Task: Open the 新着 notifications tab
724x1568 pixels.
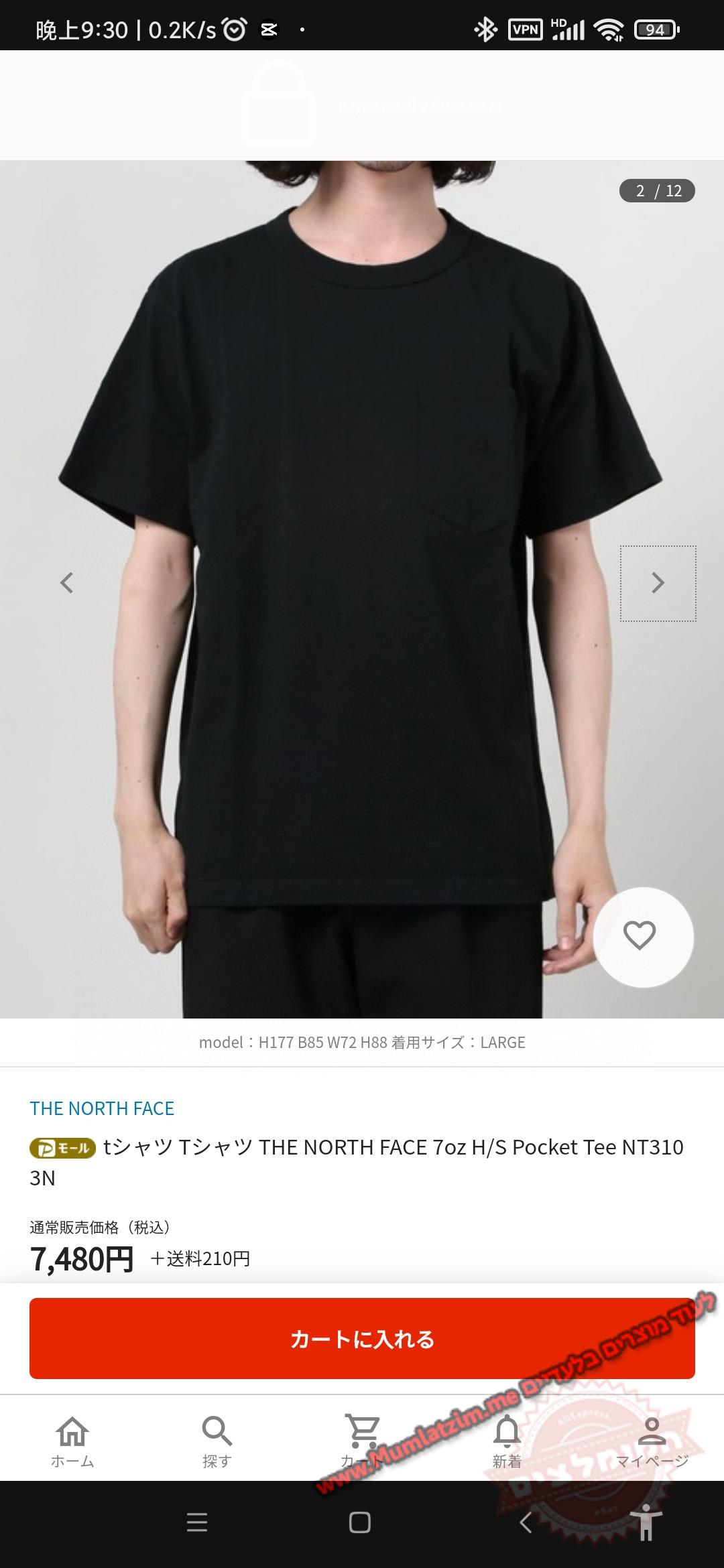Action: [x=507, y=1442]
